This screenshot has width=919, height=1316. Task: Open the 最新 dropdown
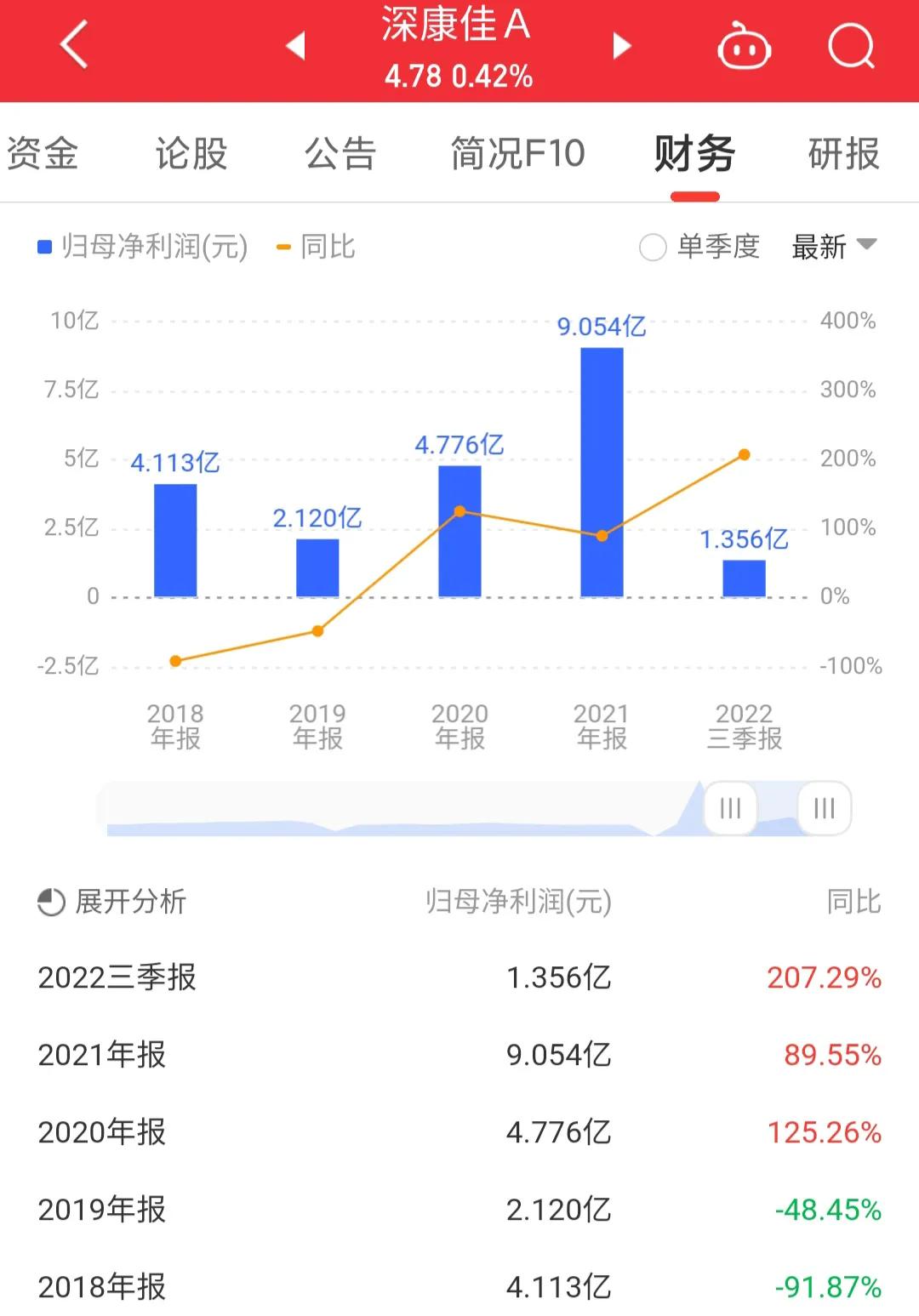click(819, 248)
